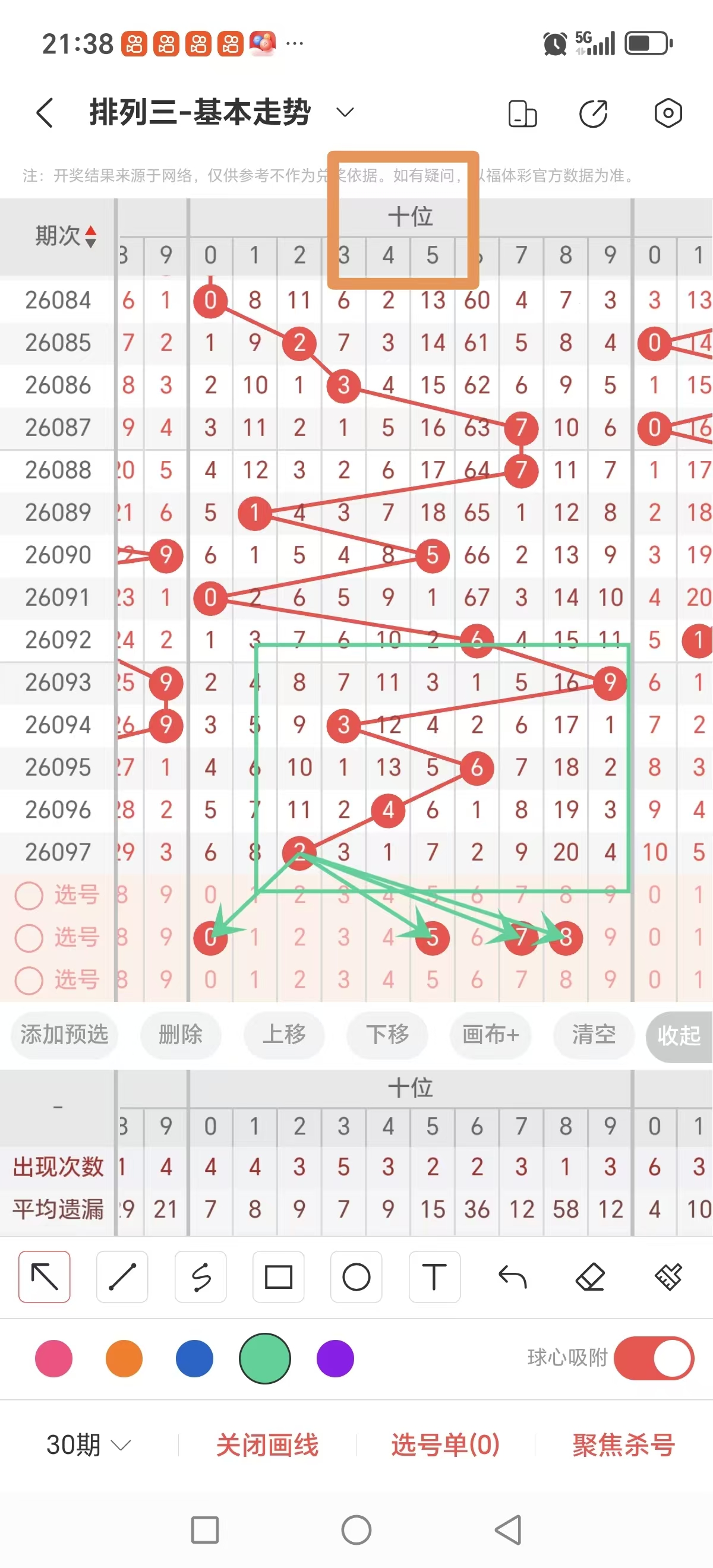
Task: Turn off the 球心吸附 switch
Action: (x=654, y=1358)
